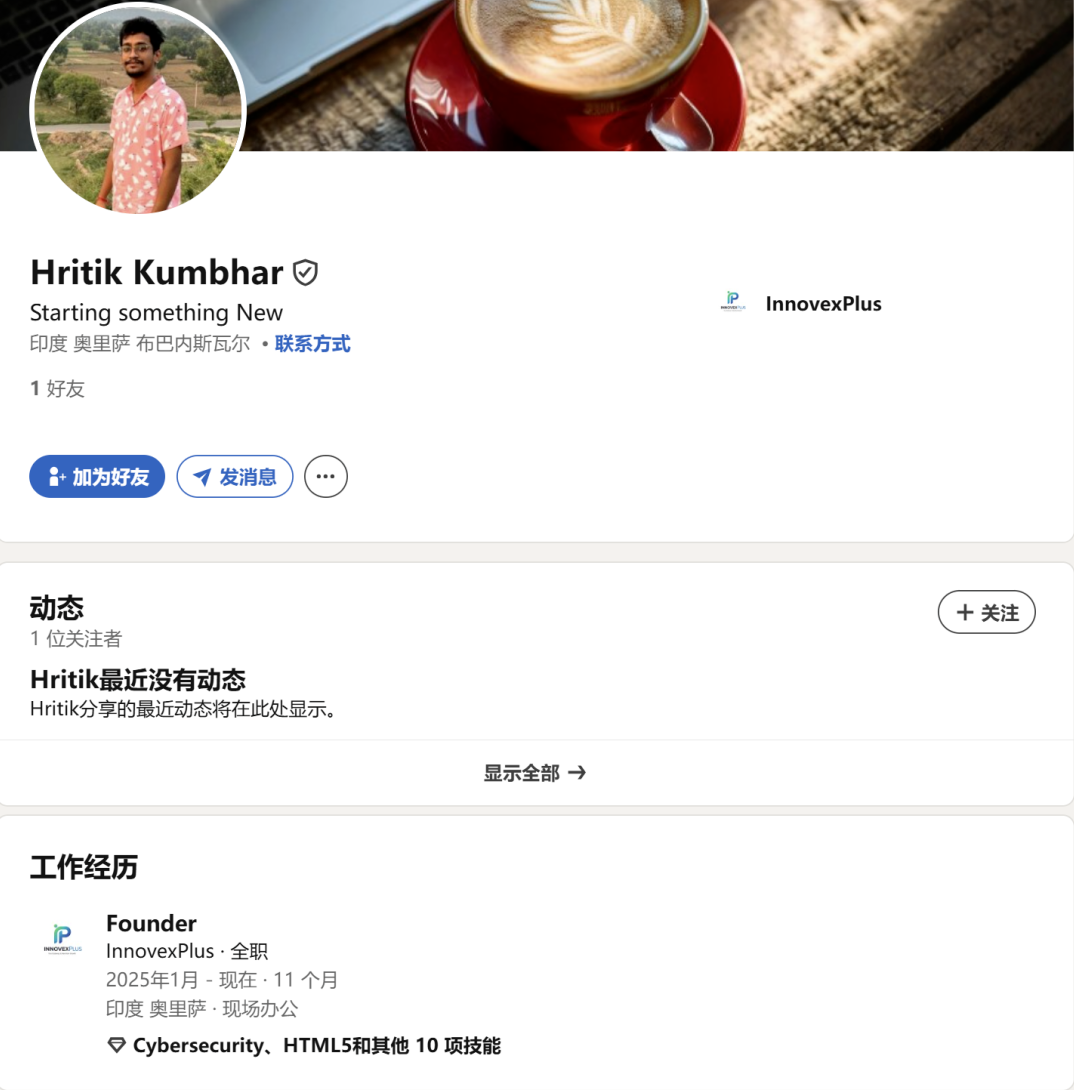Image resolution: width=1074 pixels, height=1090 pixels.
Task: Toggle follow with the 关注 button
Action: (986, 612)
